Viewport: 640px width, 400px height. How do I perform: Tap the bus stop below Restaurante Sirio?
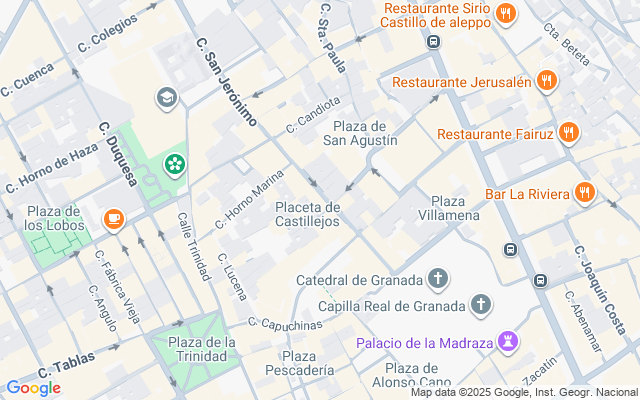click(x=433, y=41)
